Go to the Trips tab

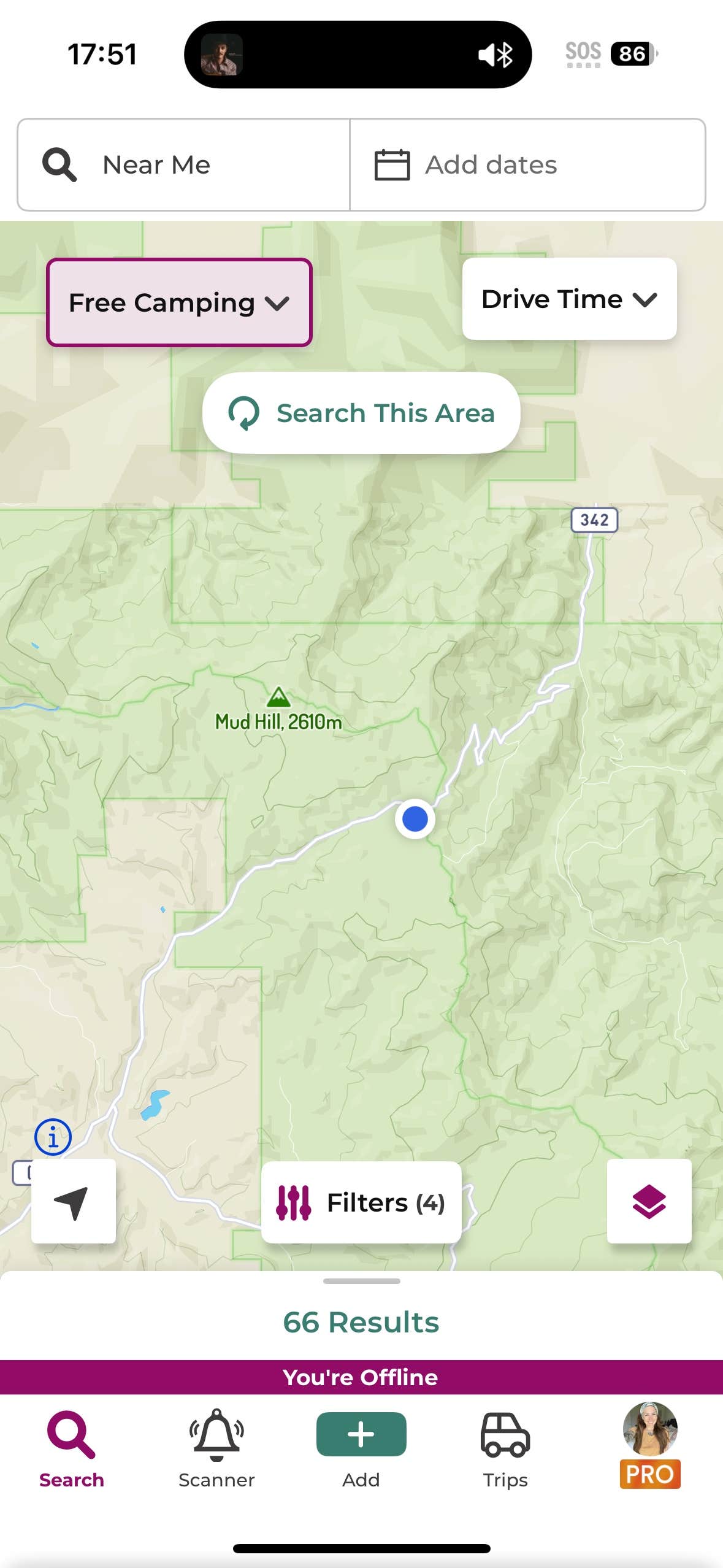pyautogui.click(x=505, y=1449)
